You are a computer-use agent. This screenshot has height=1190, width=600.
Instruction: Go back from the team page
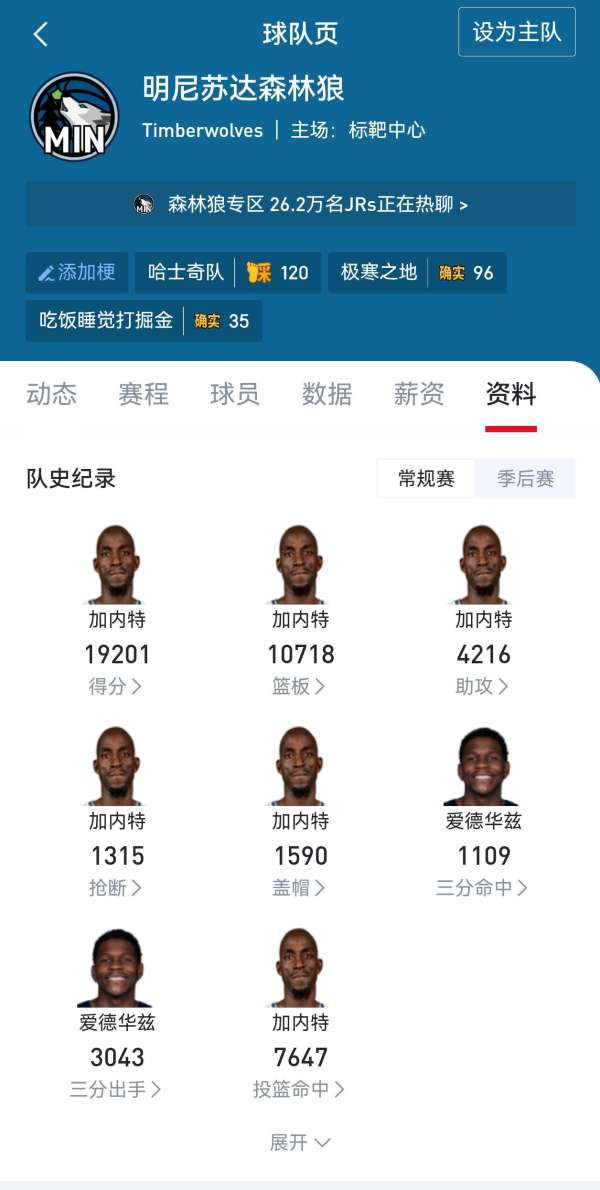click(x=40, y=34)
